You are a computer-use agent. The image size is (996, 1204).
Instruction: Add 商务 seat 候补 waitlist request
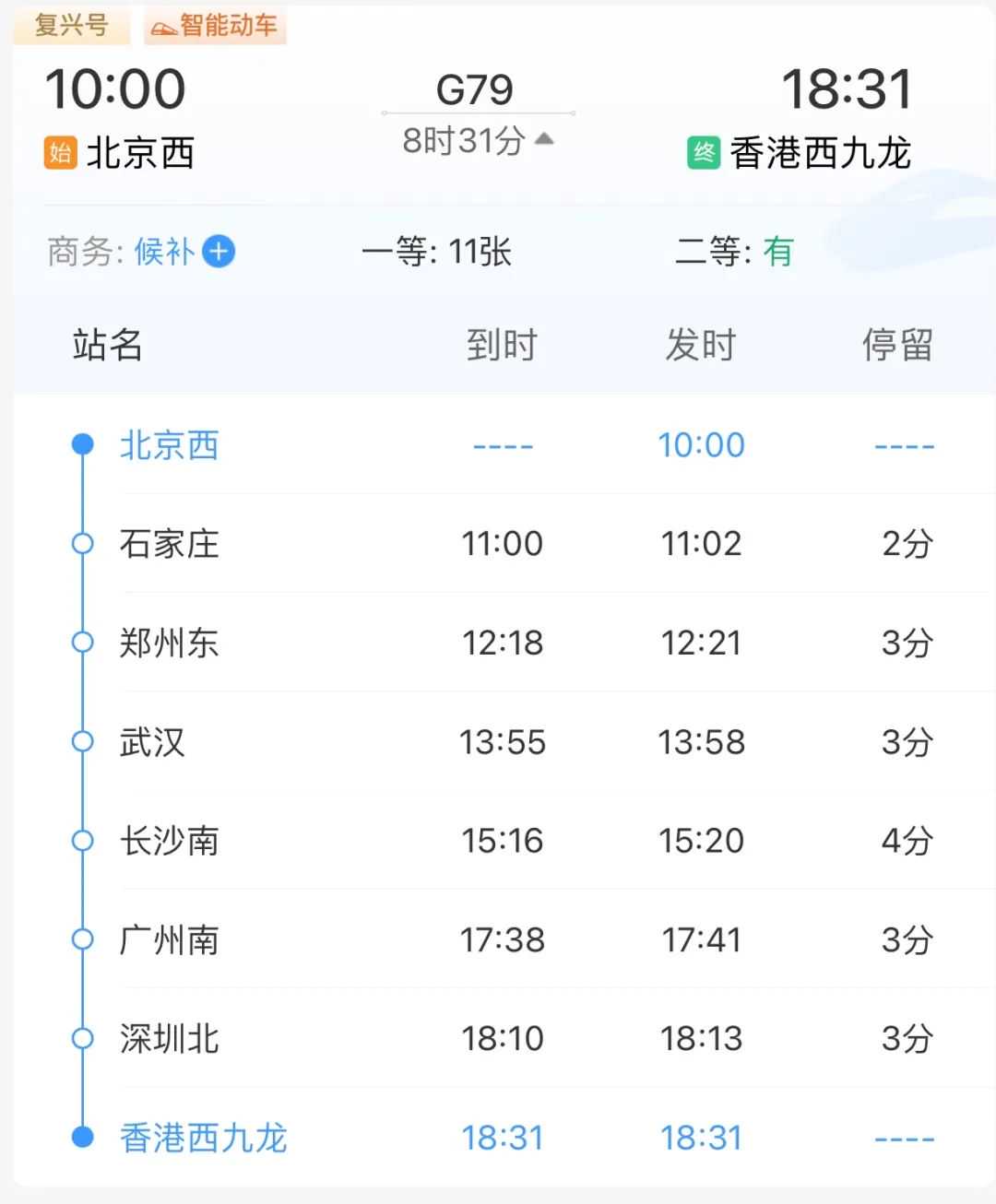tap(219, 251)
